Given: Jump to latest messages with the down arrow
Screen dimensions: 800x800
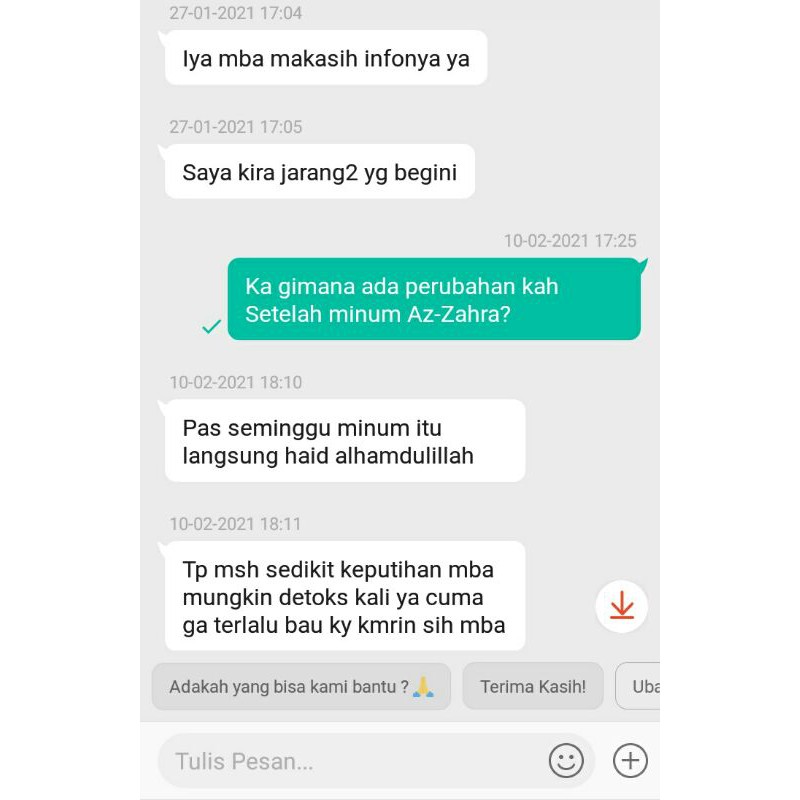Looking at the screenshot, I should pos(622,605).
